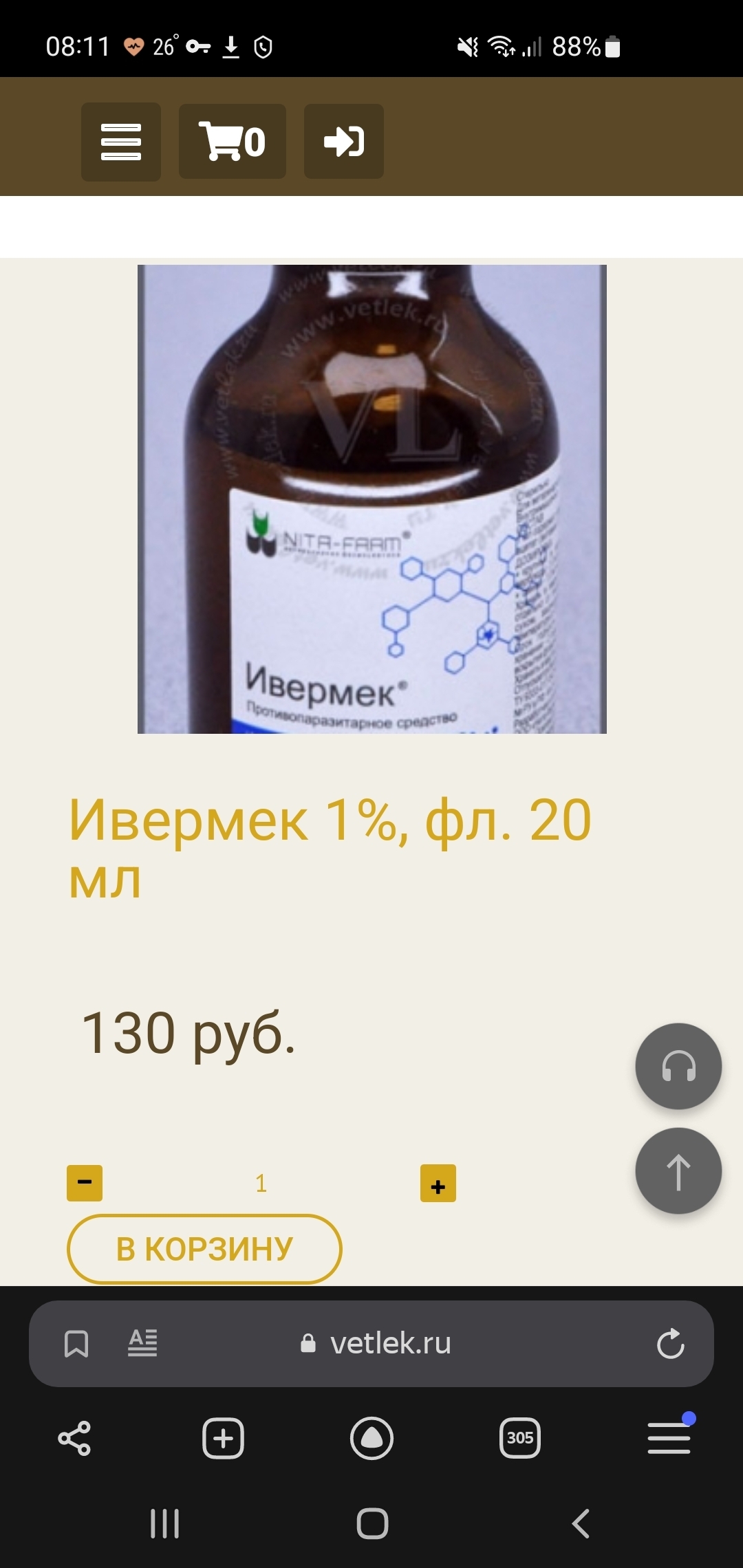Image resolution: width=743 pixels, height=1568 pixels.
Task: Tap the quantity field showing 1
Action: (x=261, y=1183)
